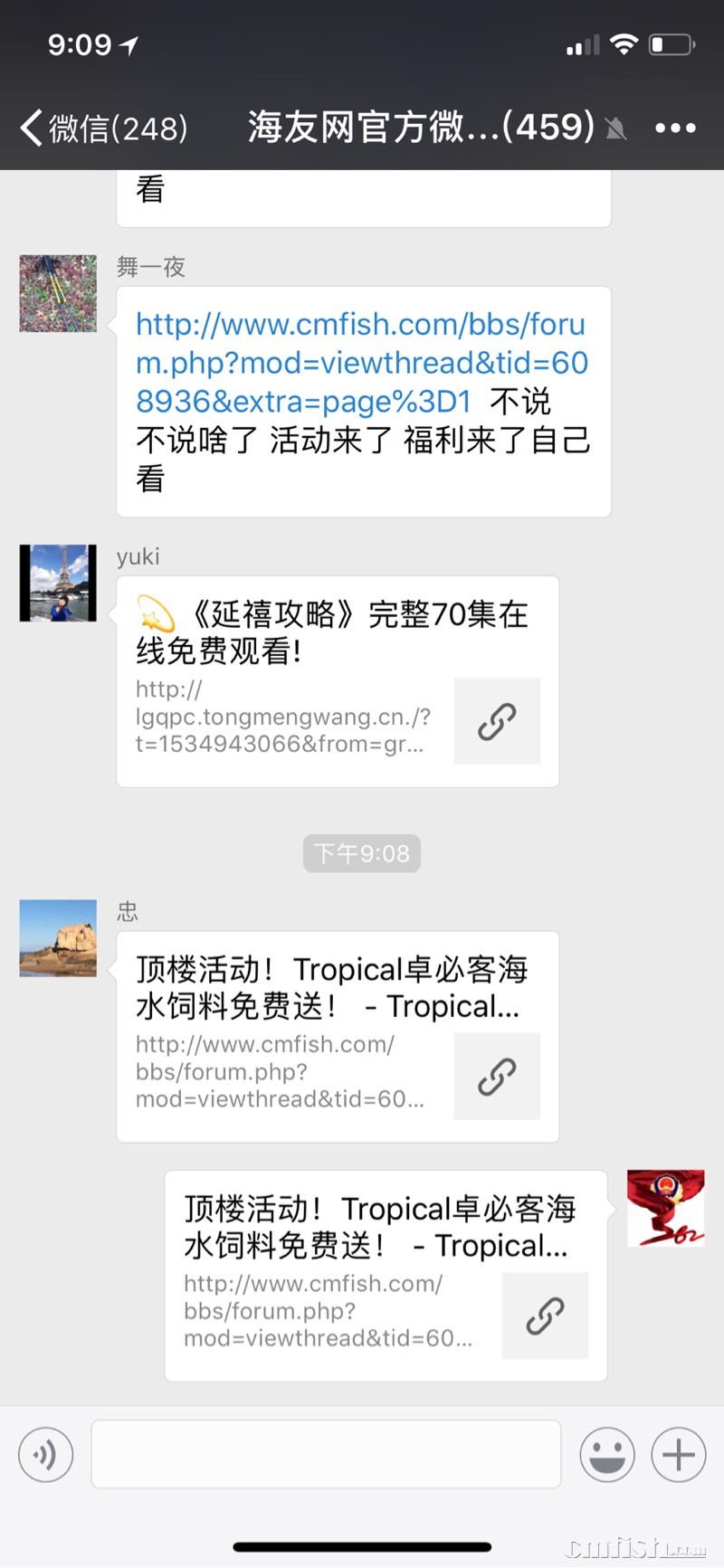Open yuki's 《延禧攻略》 link card
724x1568 pixels.
point(337,680)
